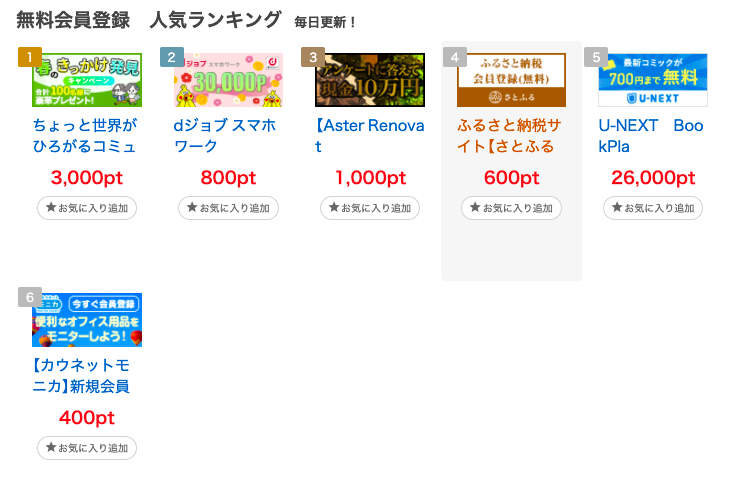Open the U-NEXT BookPla offer

pyautogui.click(x=652, y=136)
